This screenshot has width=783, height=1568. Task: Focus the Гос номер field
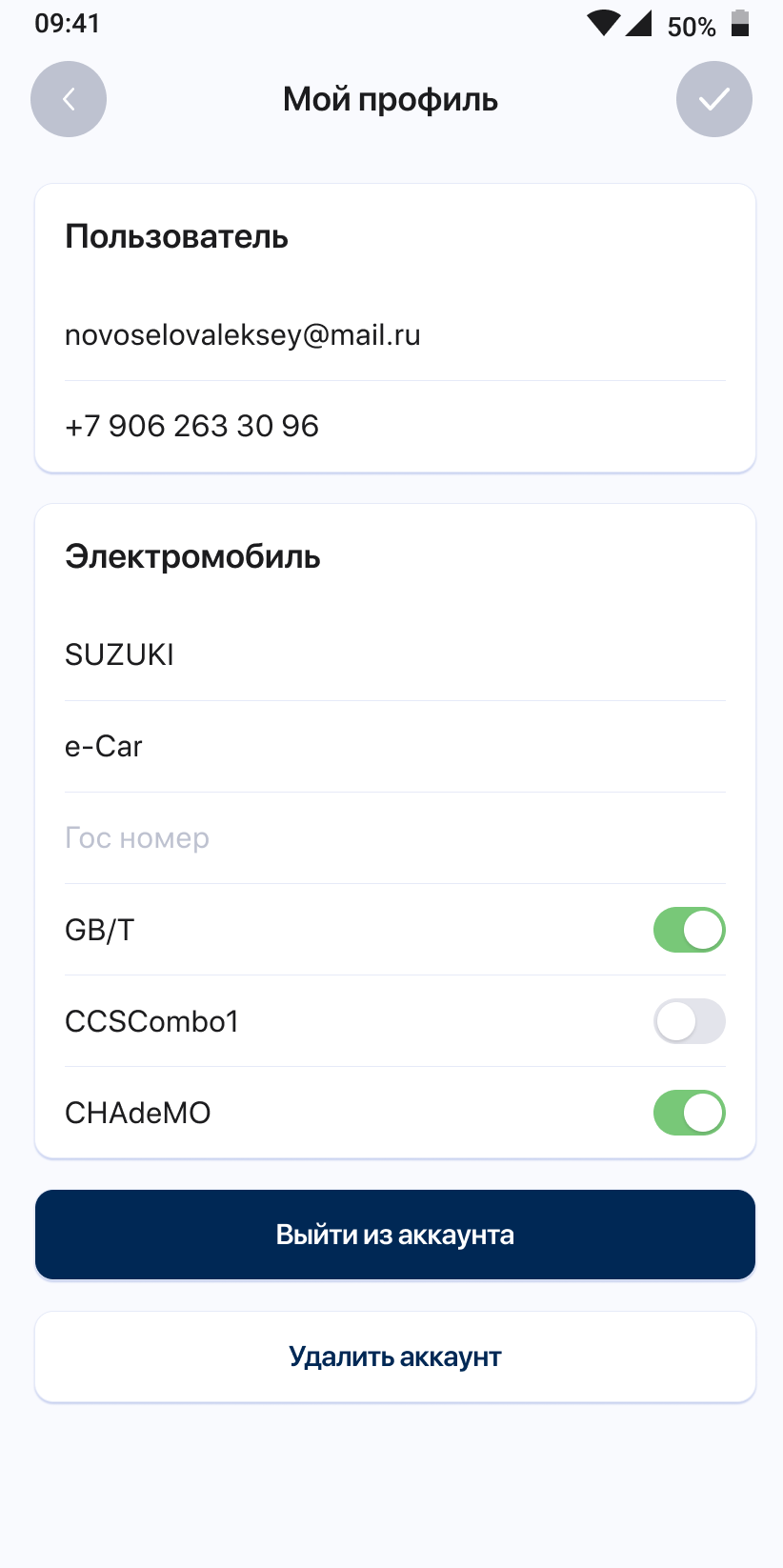click(394, 838)
